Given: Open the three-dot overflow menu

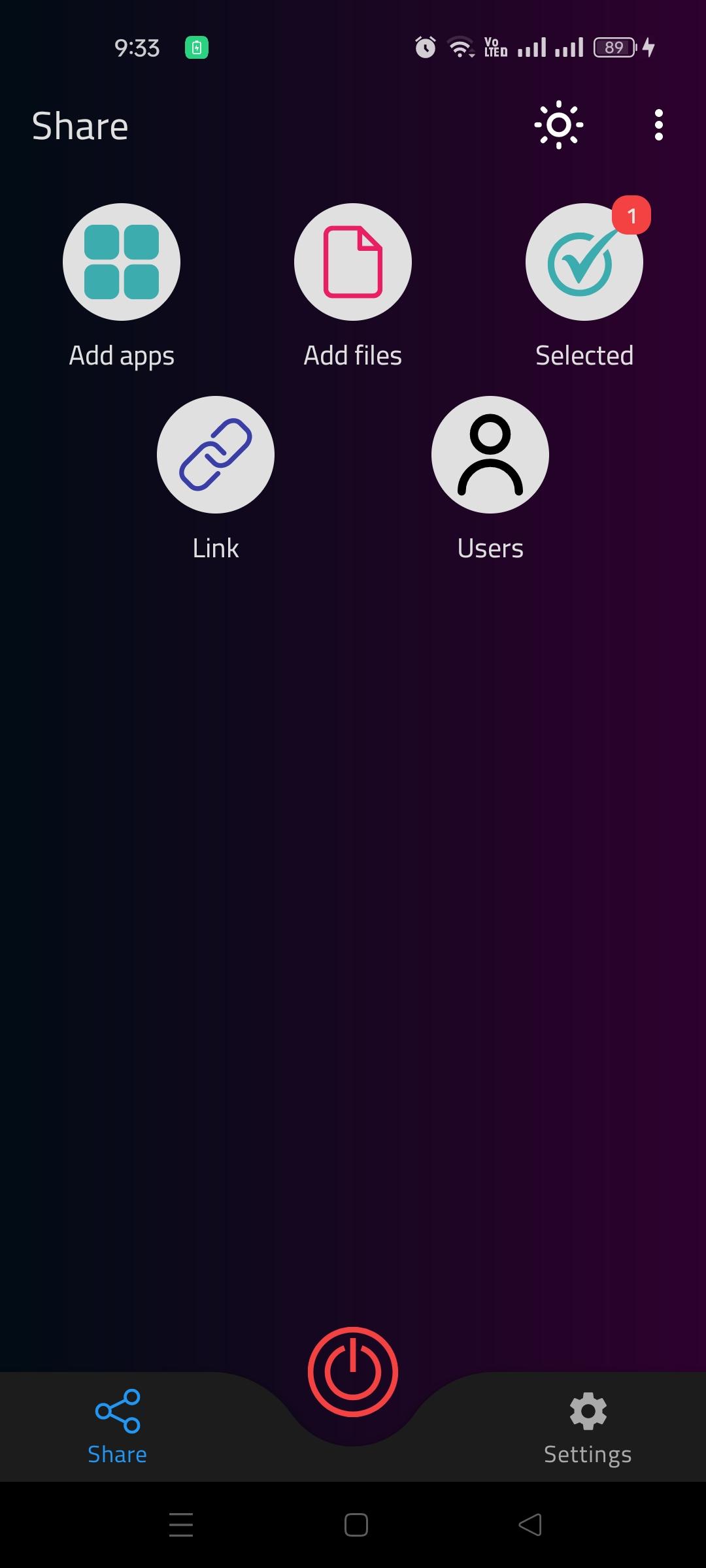Looking at the screenshot, I should pos(658,125).
